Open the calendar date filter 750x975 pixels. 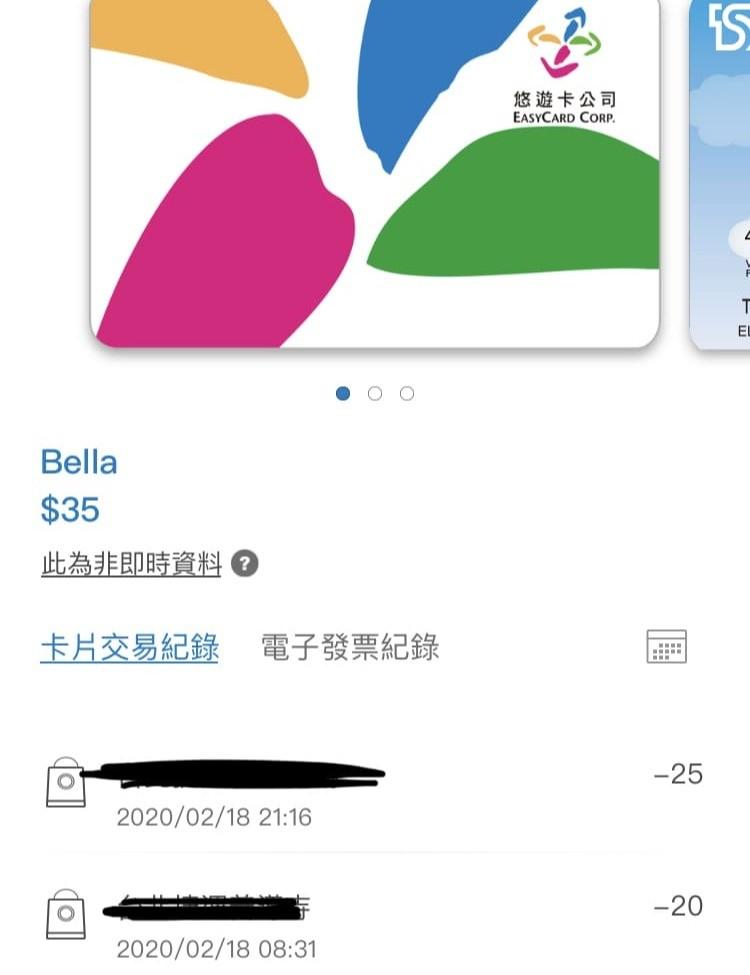coord(666,647)
